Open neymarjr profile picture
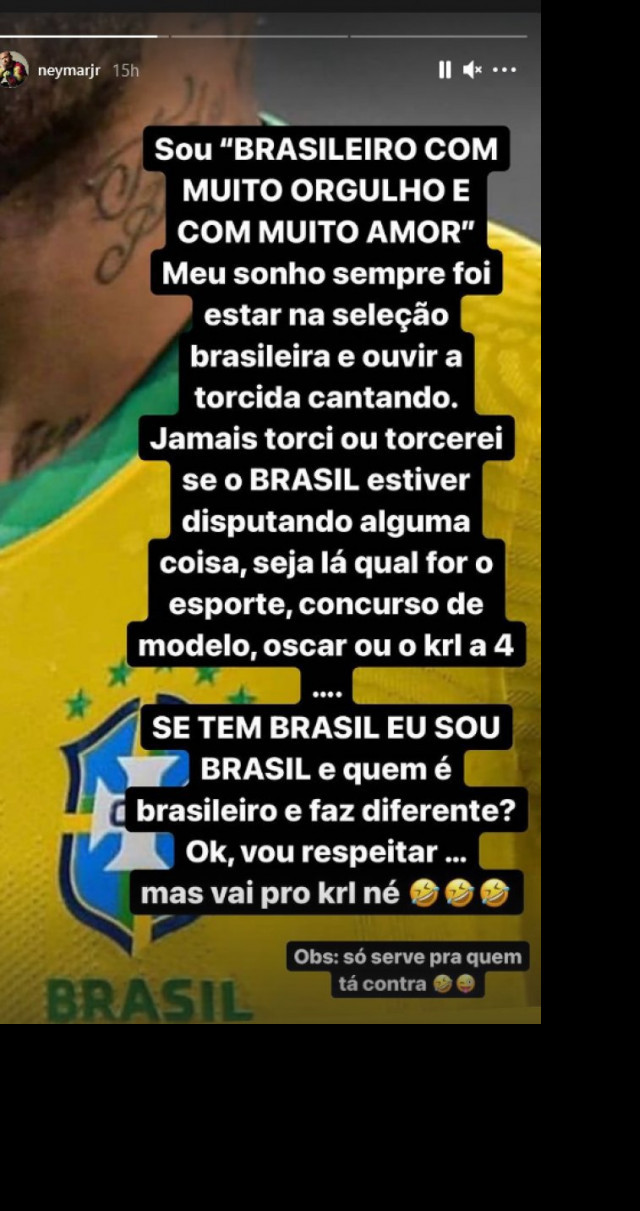 click(x=13, y=69)
